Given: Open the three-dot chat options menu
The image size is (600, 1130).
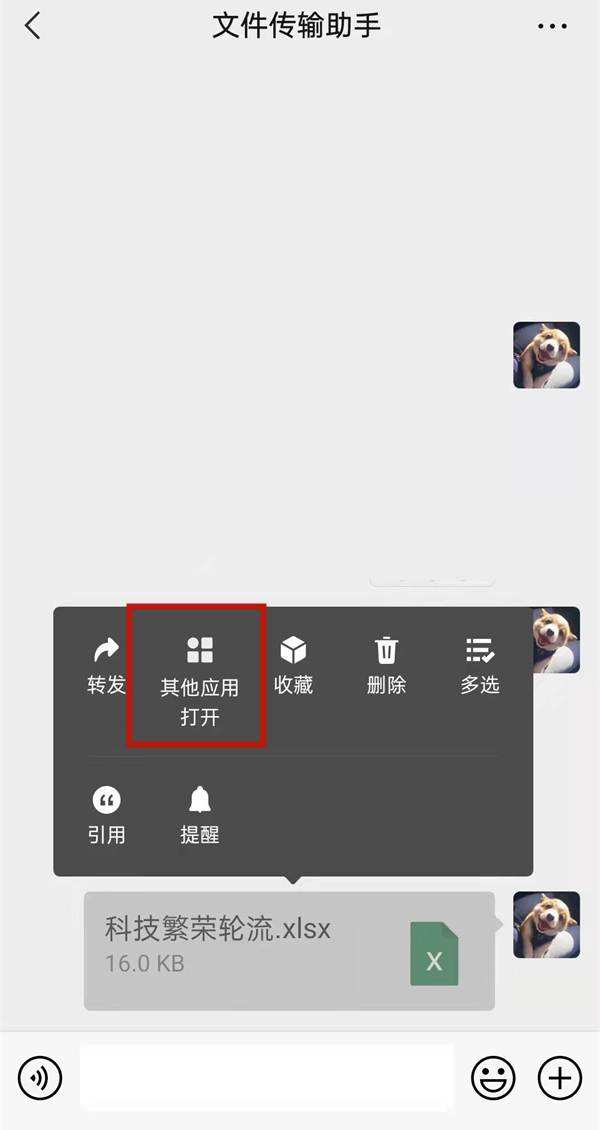Looking at the screenshot, I should [552, 27].
